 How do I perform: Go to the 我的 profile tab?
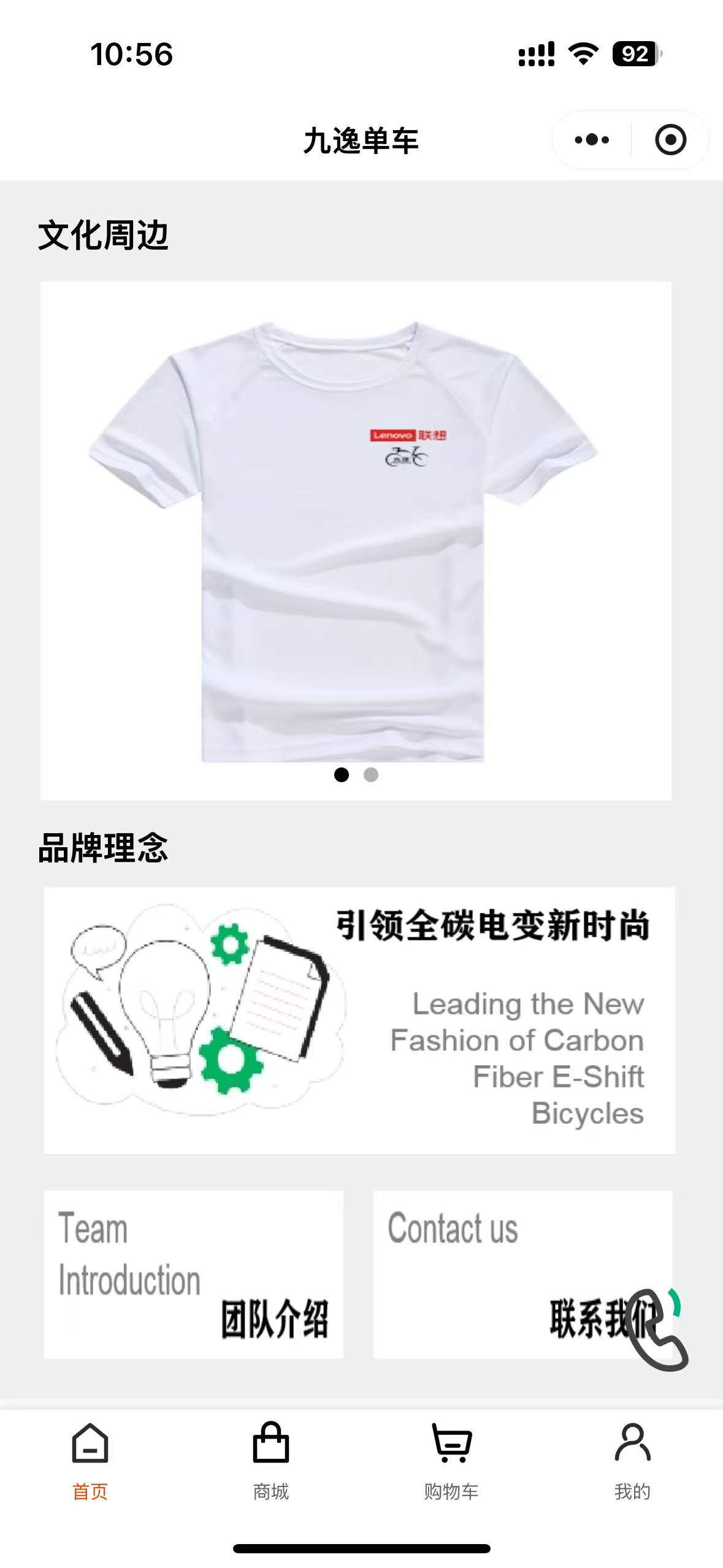tap(632, 1460)
